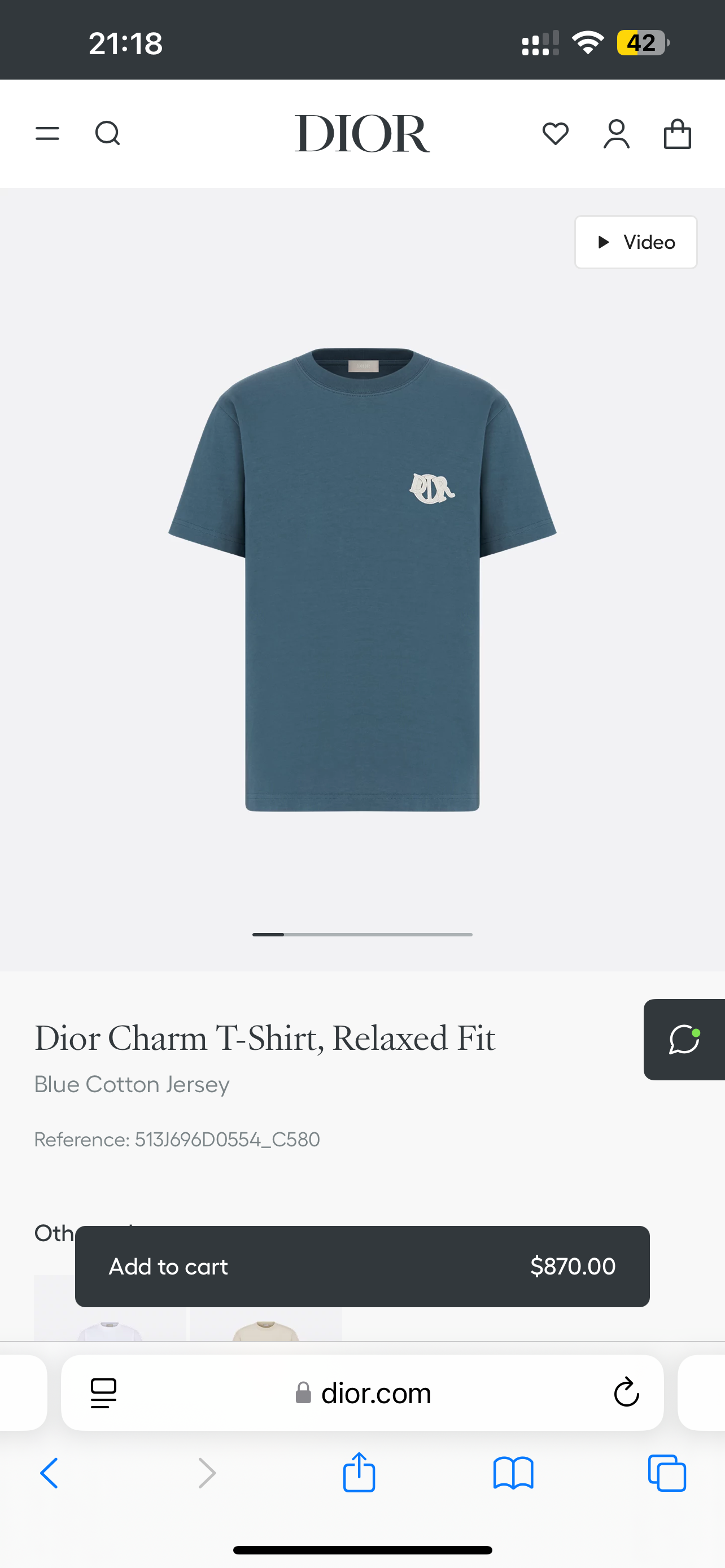The height and width of the screenshot is (1568, 725).
Task: Add the T-shirt to cart
Action: (x=361, y=1266)
